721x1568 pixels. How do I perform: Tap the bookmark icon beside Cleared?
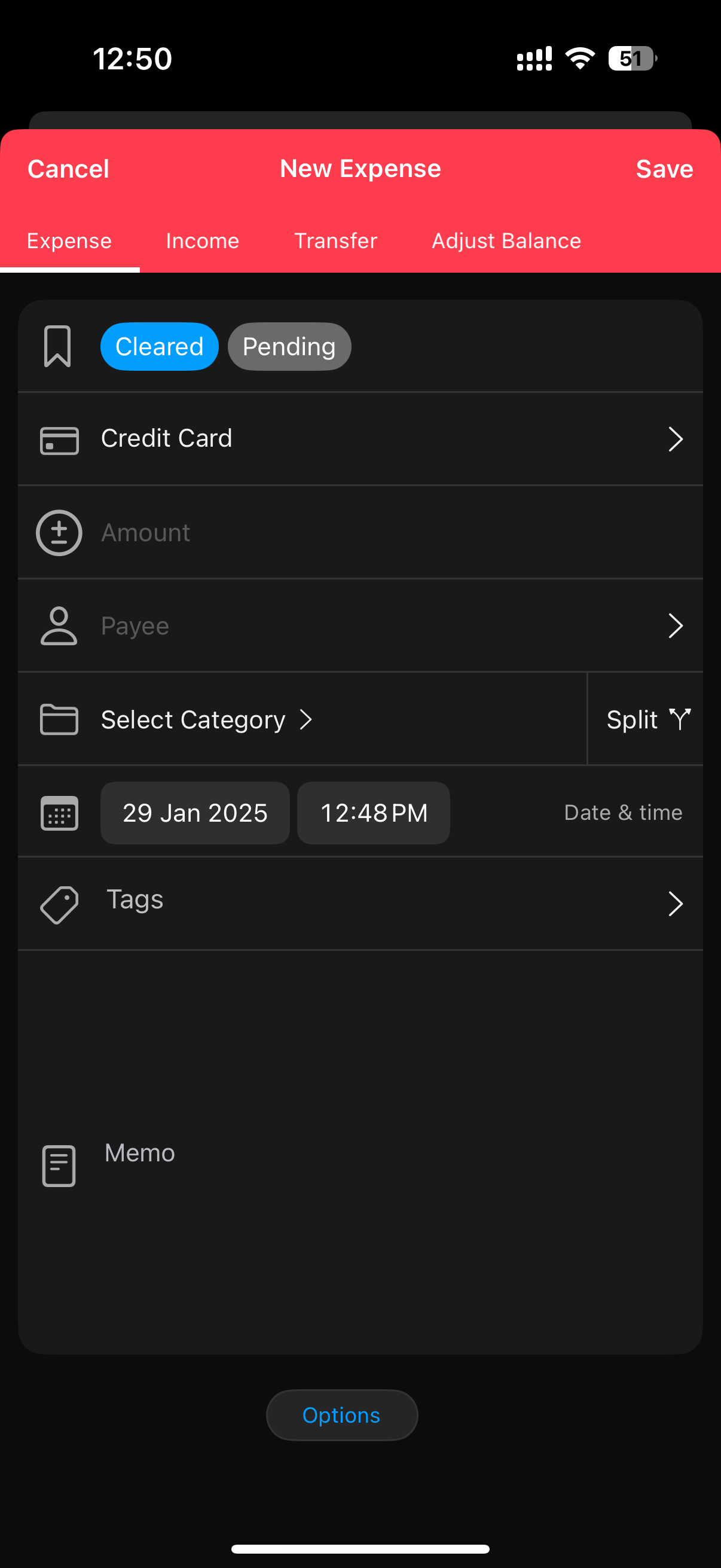58,347
